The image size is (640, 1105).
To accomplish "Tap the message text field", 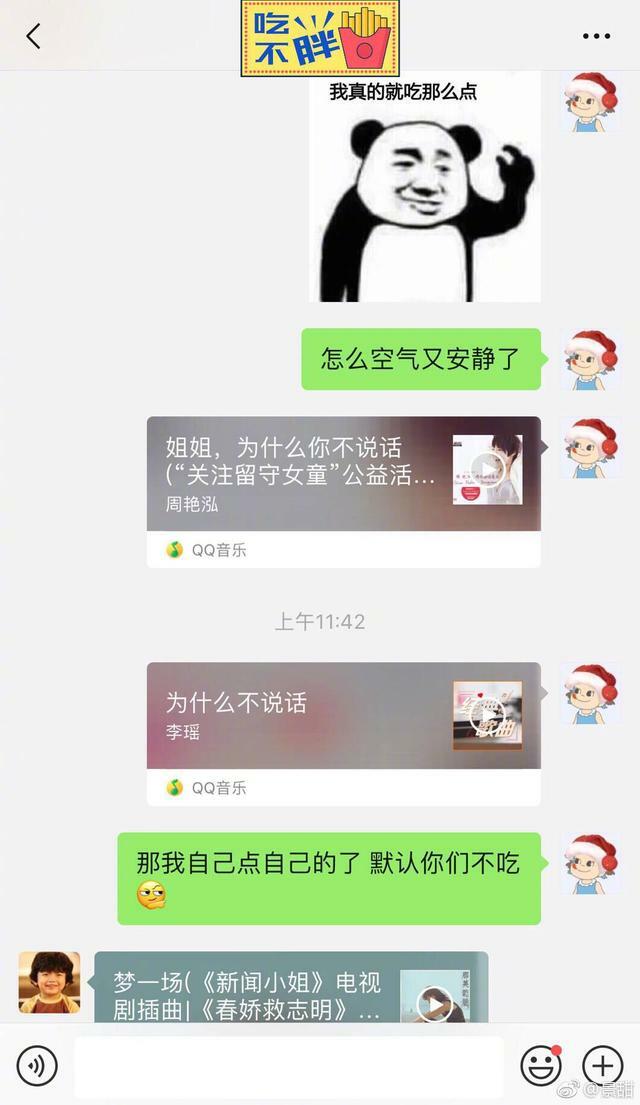I will pyautogui.click(x=288, y=1066).
